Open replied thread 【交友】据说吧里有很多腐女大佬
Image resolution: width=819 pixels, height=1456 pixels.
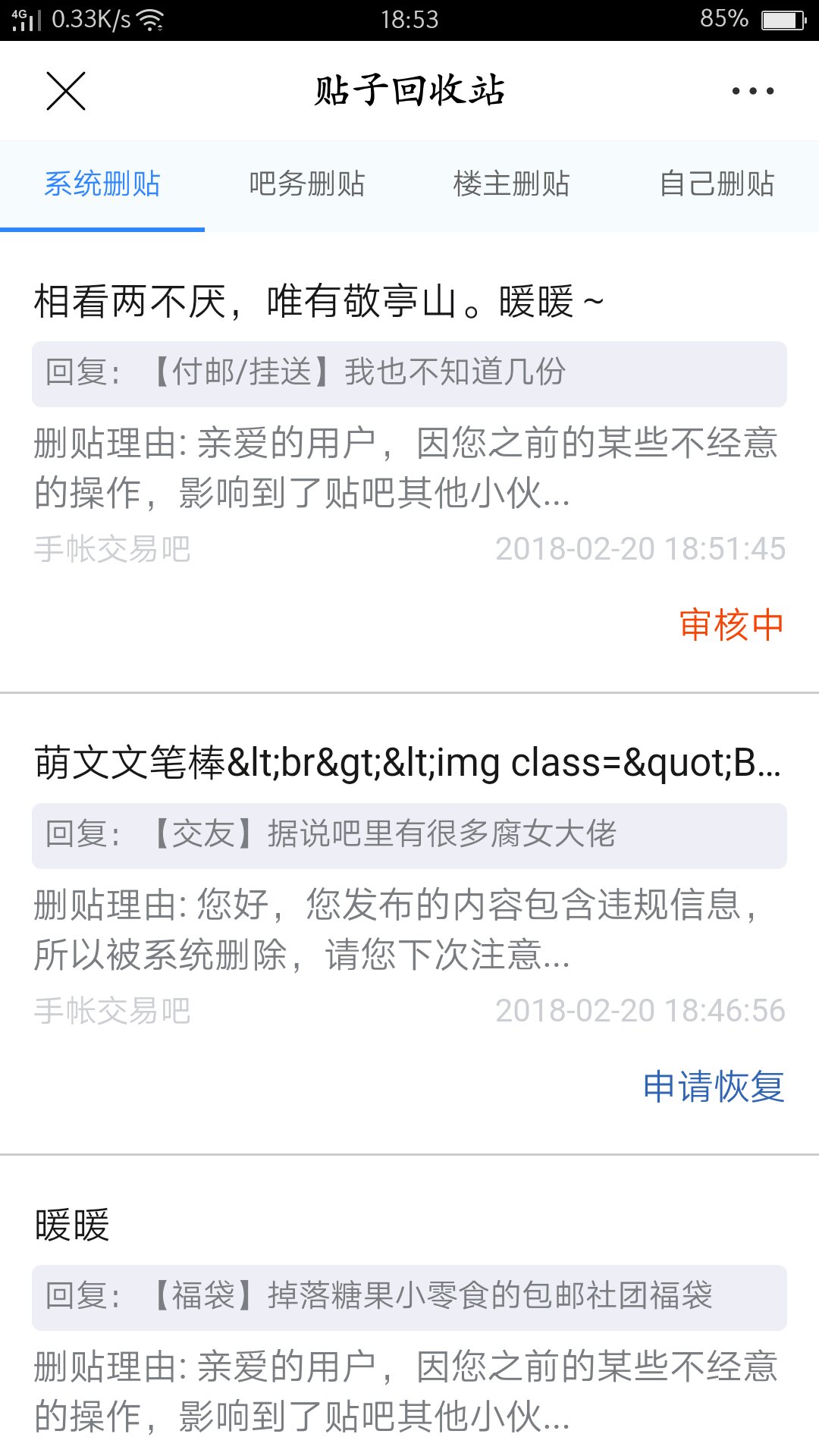tap(409, 836)
